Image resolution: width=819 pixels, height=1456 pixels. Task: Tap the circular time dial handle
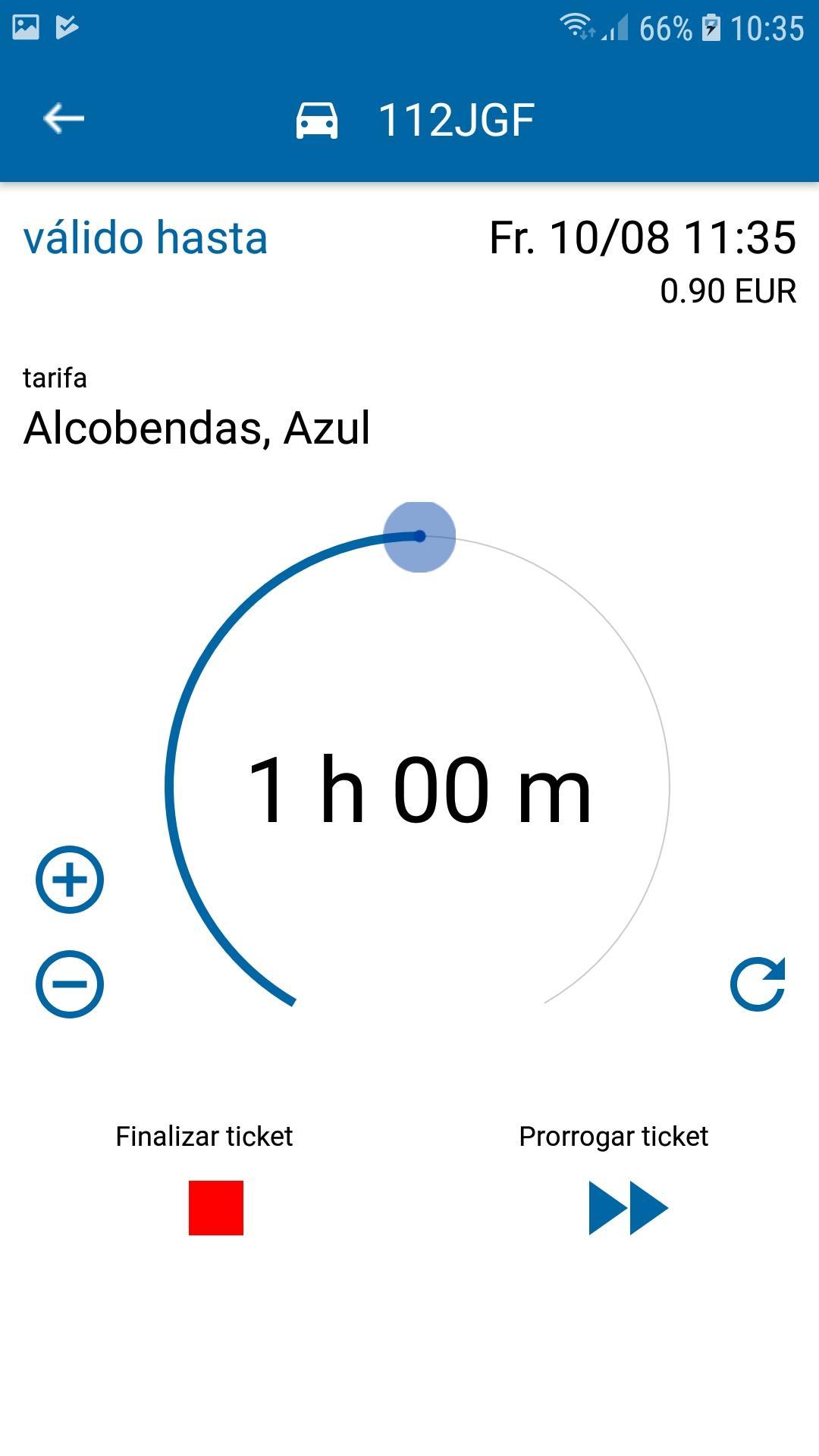(x=419, y=536)
